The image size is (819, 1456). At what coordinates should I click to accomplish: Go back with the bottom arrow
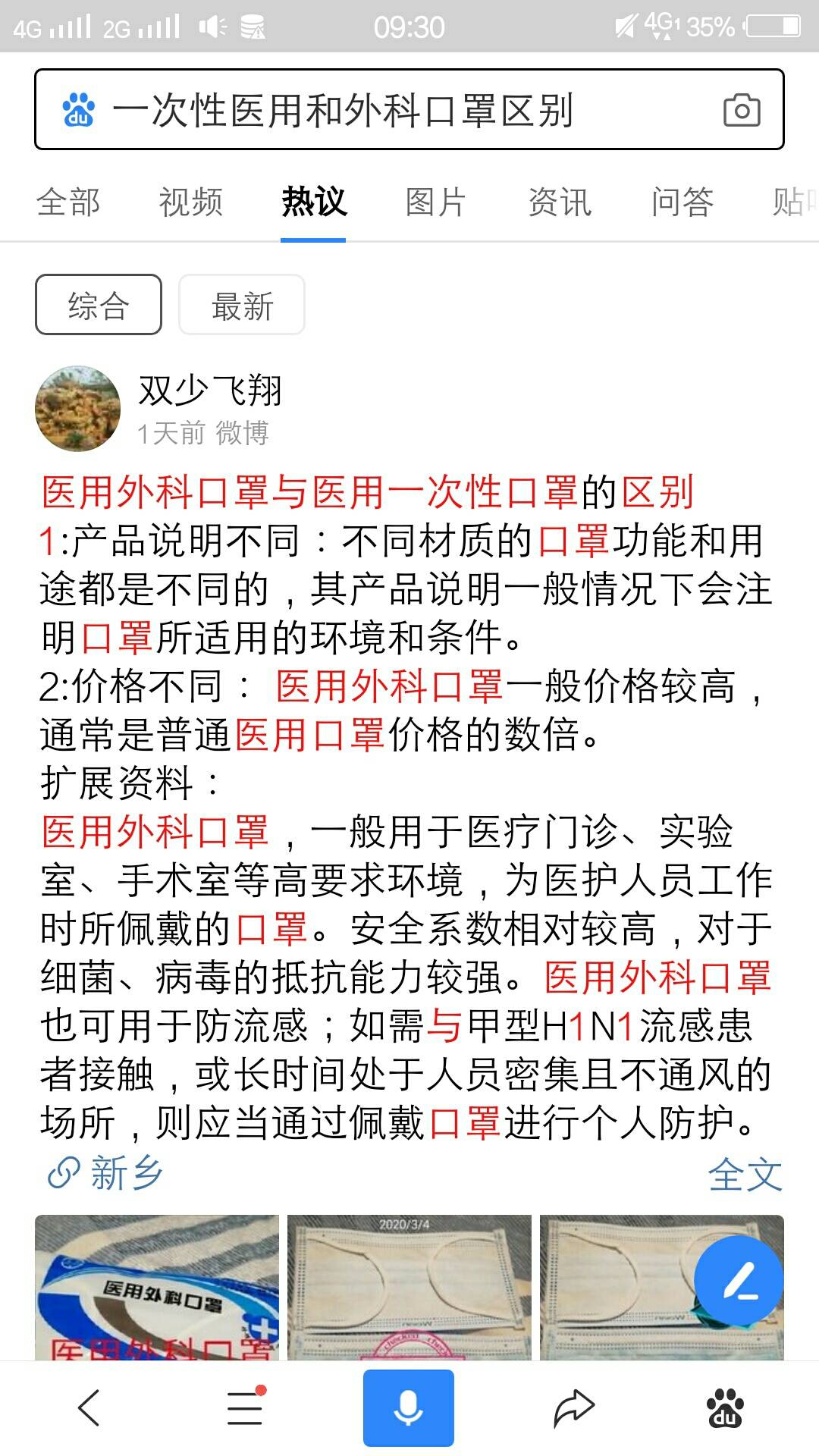[x=89, y=1407]
